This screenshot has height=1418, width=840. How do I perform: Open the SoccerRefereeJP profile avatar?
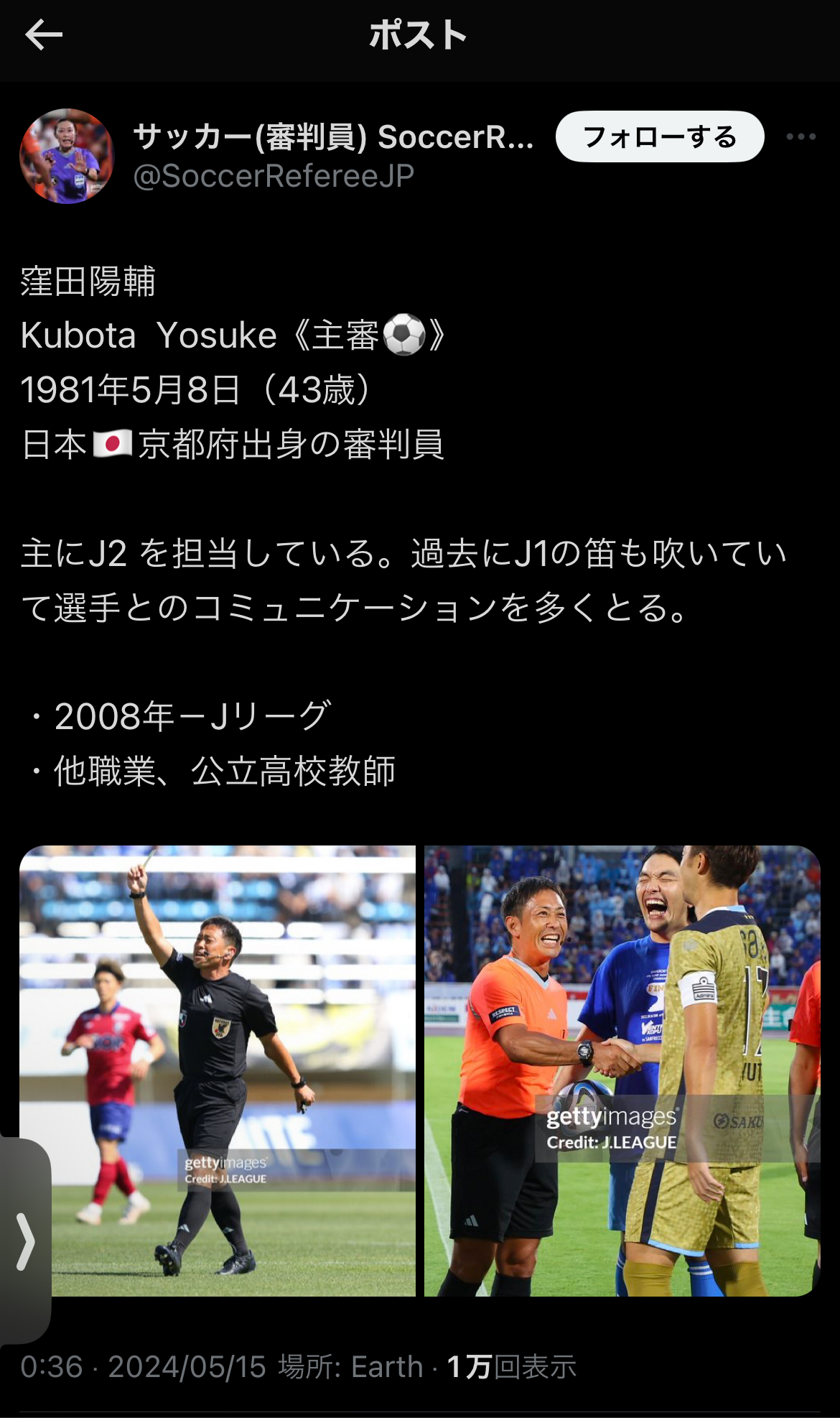click(x=67, y=156)
